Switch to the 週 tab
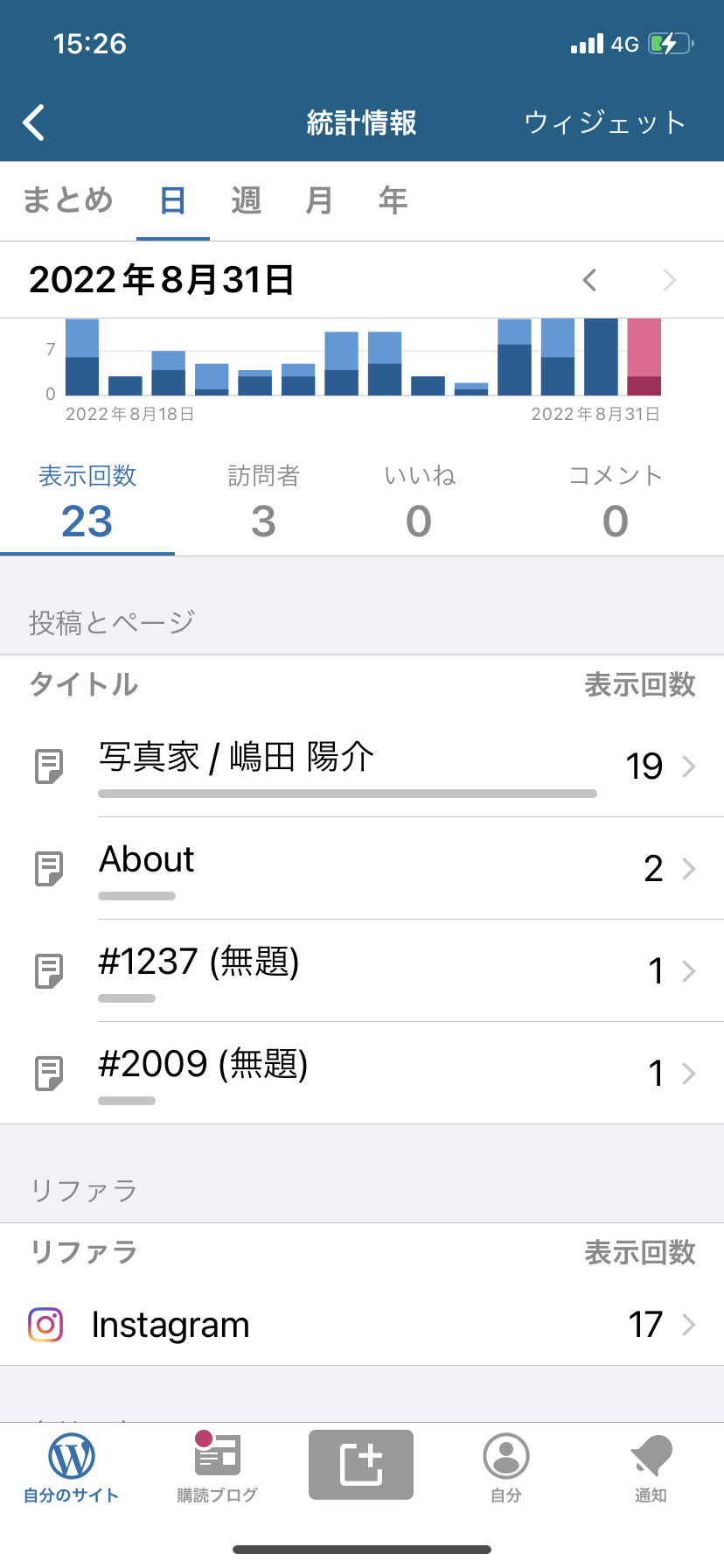 [x=246, y=200]
